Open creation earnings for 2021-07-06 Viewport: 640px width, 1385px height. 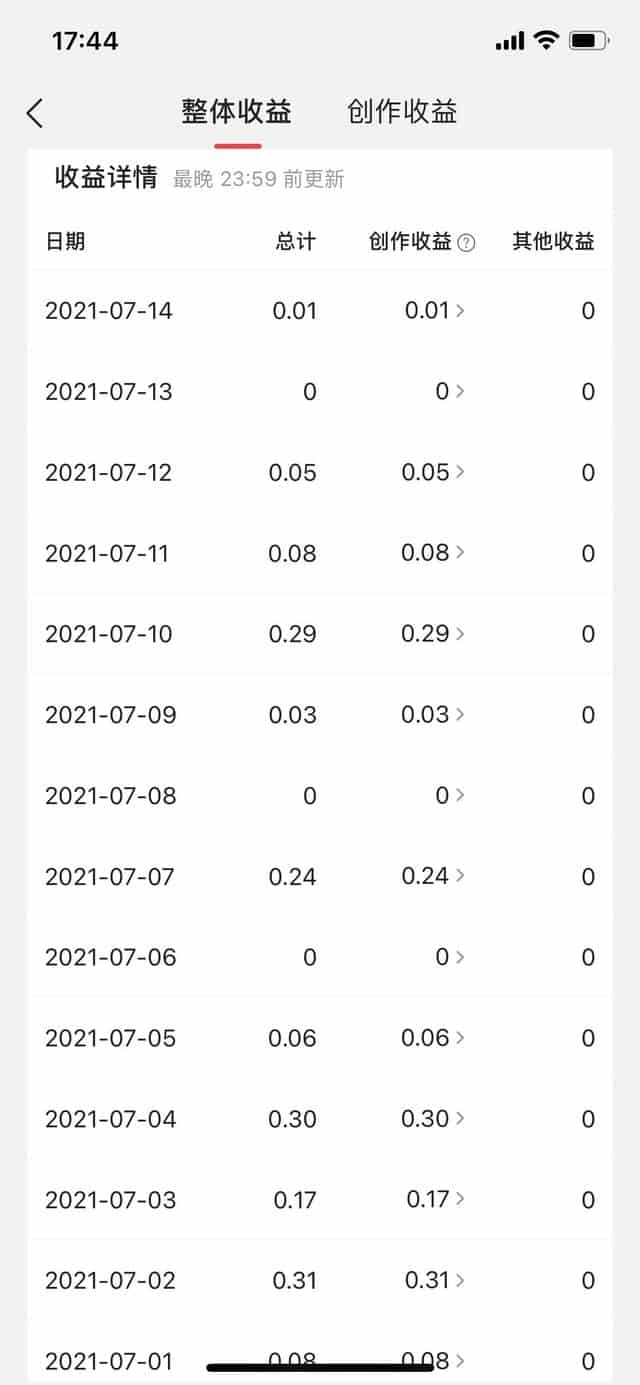[x=449, y=957]
